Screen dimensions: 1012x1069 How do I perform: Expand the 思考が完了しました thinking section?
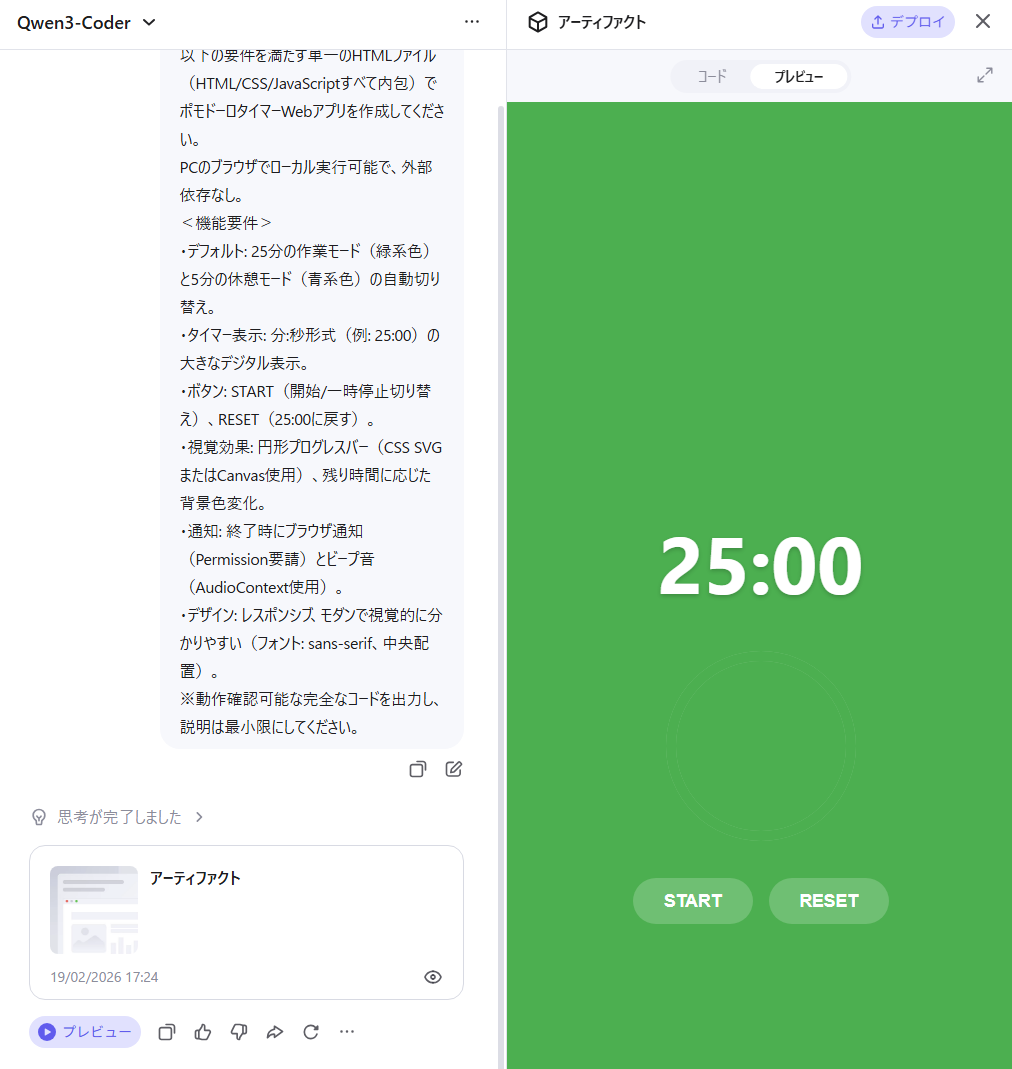click(117, 817)
